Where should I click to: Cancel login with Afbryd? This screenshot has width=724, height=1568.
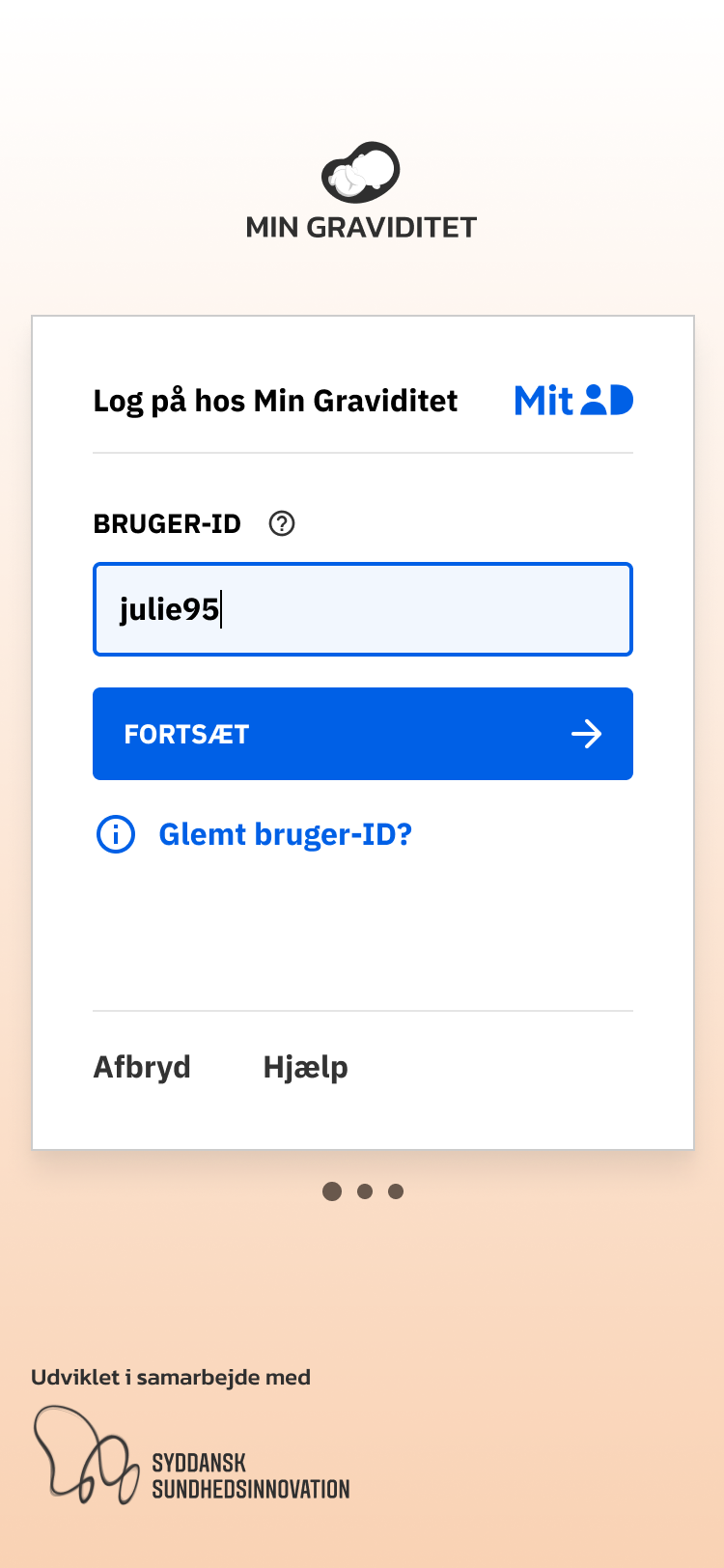click(142, 1067)
